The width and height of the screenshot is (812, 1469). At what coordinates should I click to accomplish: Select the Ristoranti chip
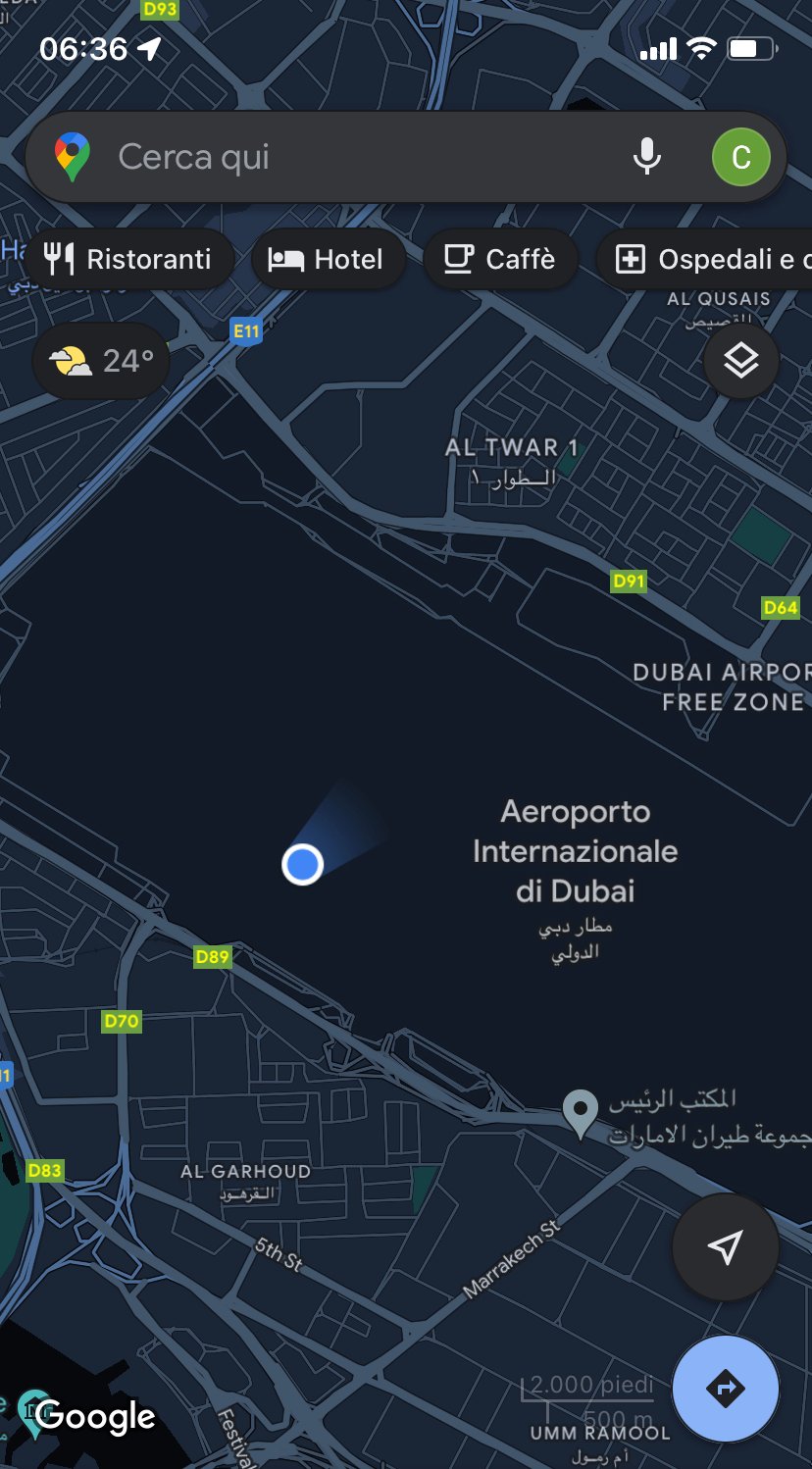128,260
